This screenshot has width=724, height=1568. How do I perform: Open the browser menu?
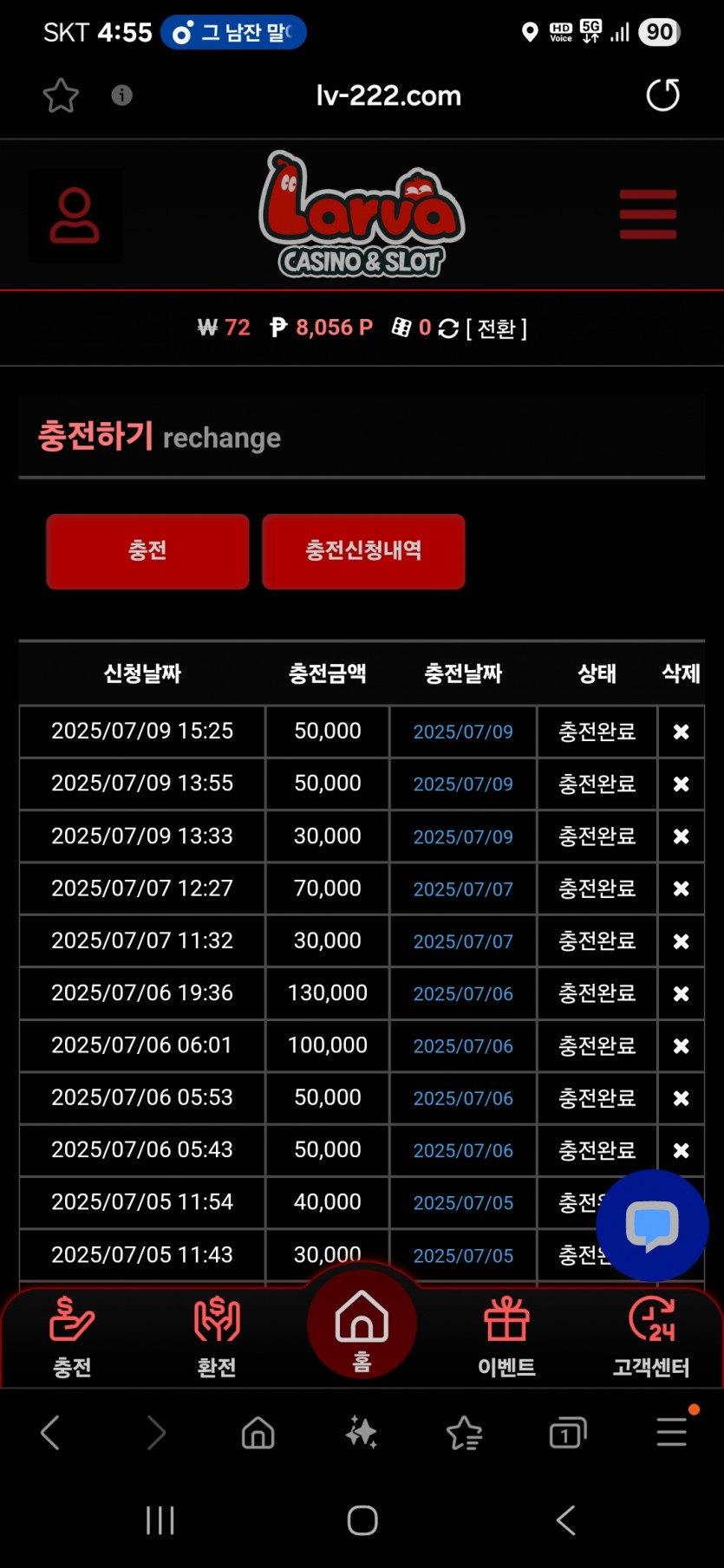[672, 1432]
